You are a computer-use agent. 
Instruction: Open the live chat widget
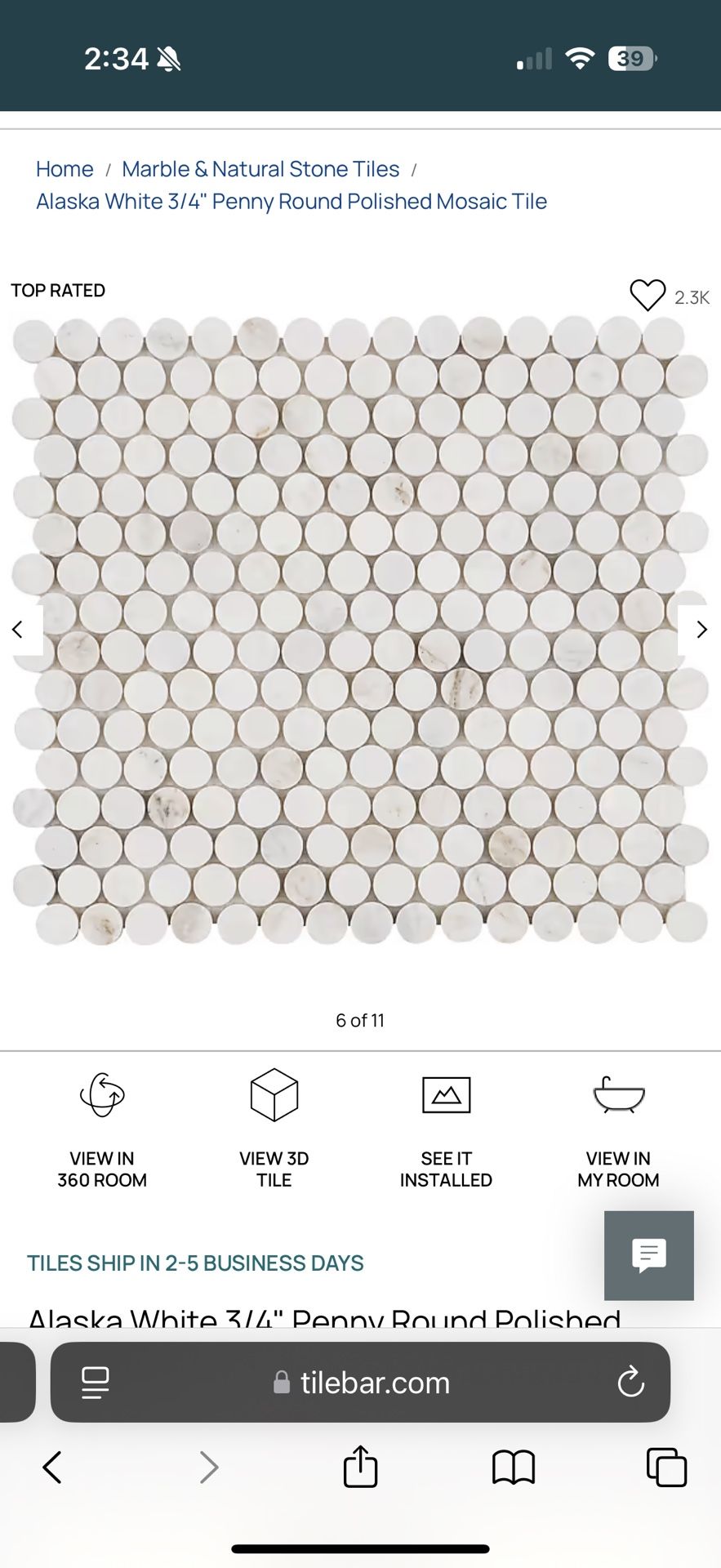[649, 1255]
